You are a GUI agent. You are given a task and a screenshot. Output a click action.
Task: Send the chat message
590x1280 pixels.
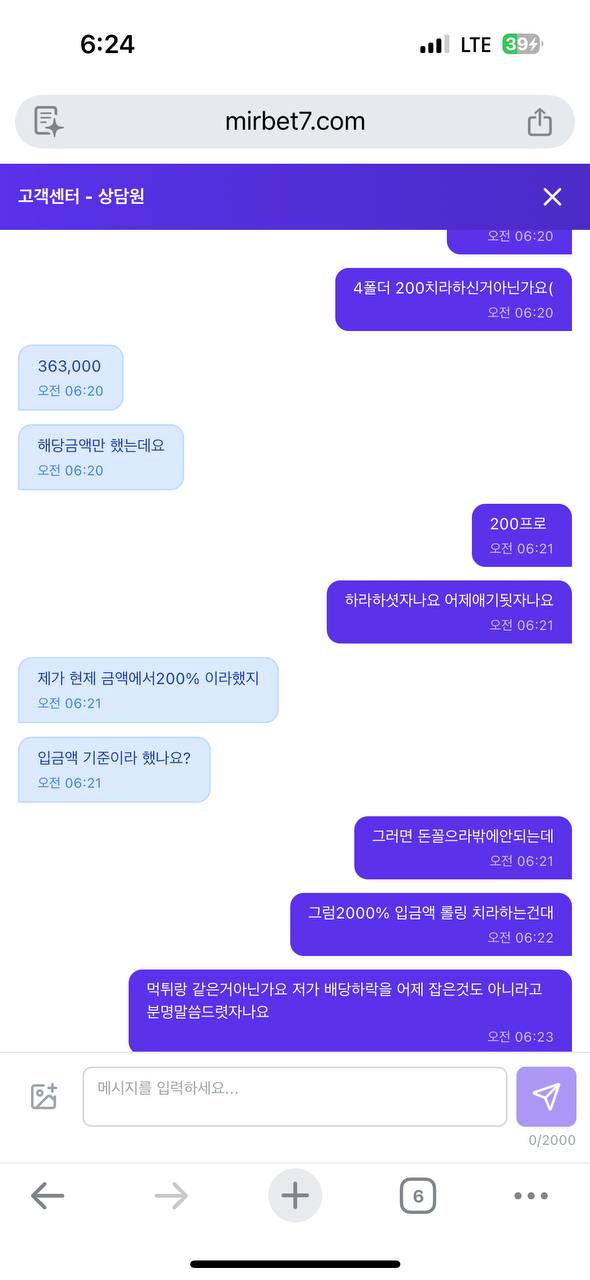(x=546, y=1097)
